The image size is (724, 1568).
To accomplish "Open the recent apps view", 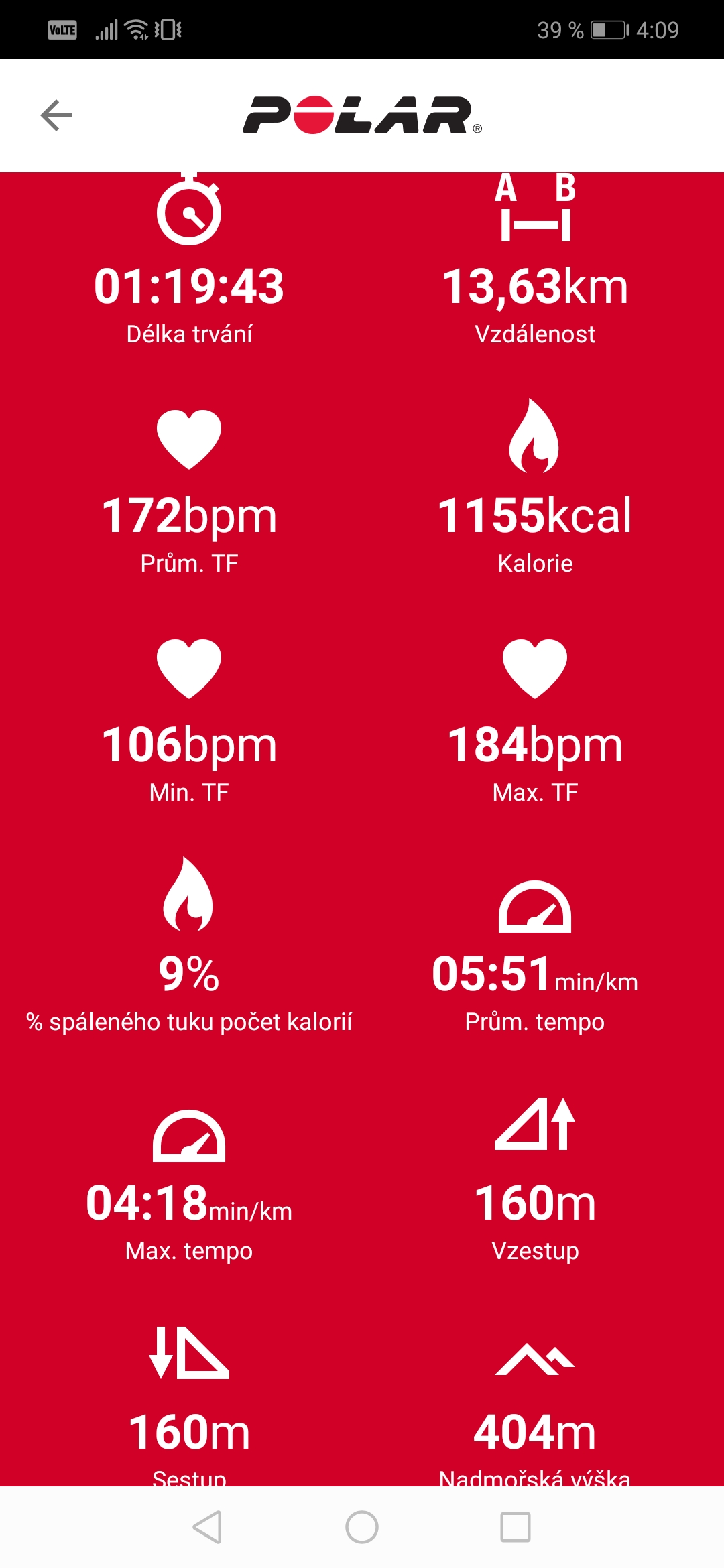I will [516, 1527].
